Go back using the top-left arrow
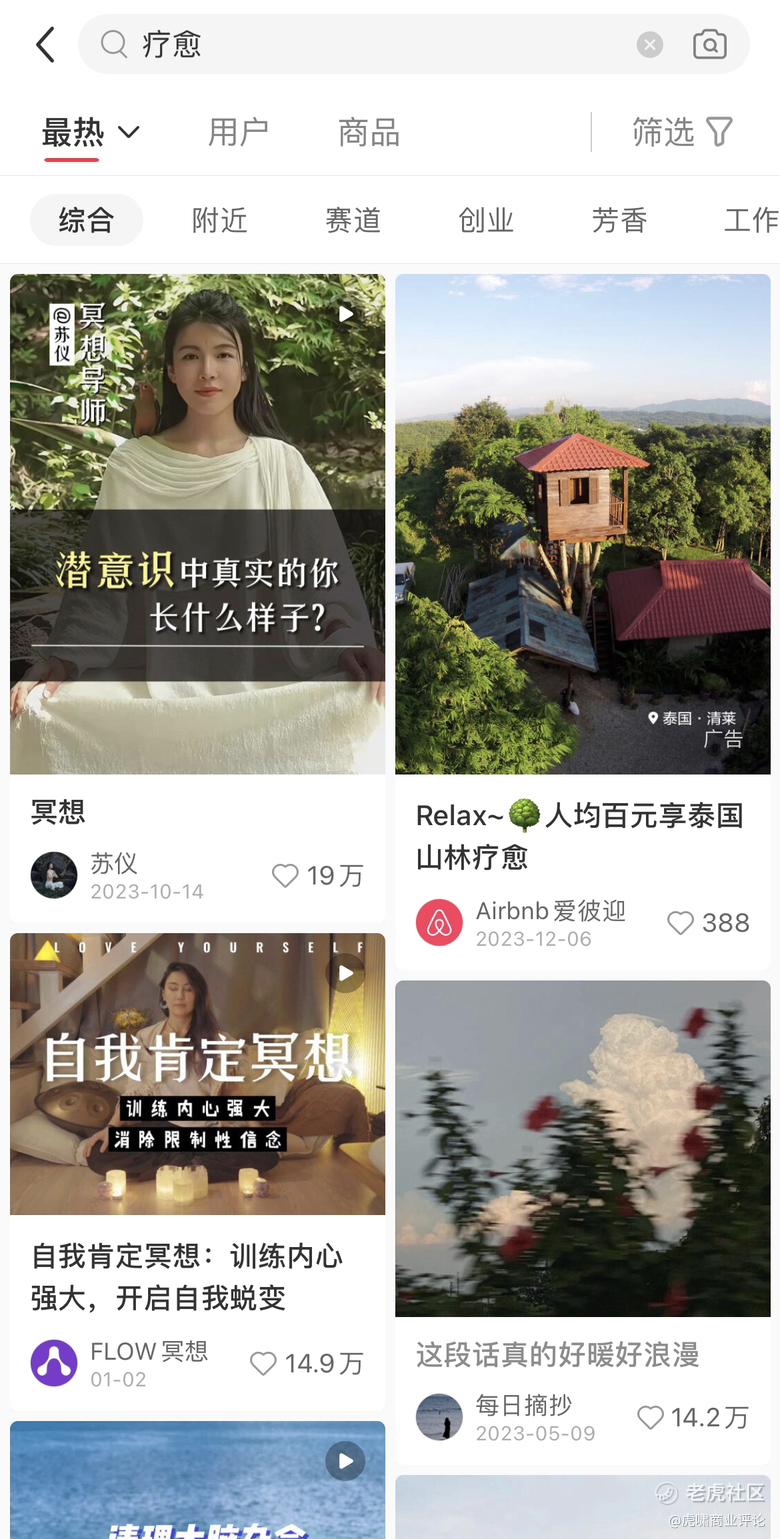Viewport: 780px width, 1539px height. 45,45
